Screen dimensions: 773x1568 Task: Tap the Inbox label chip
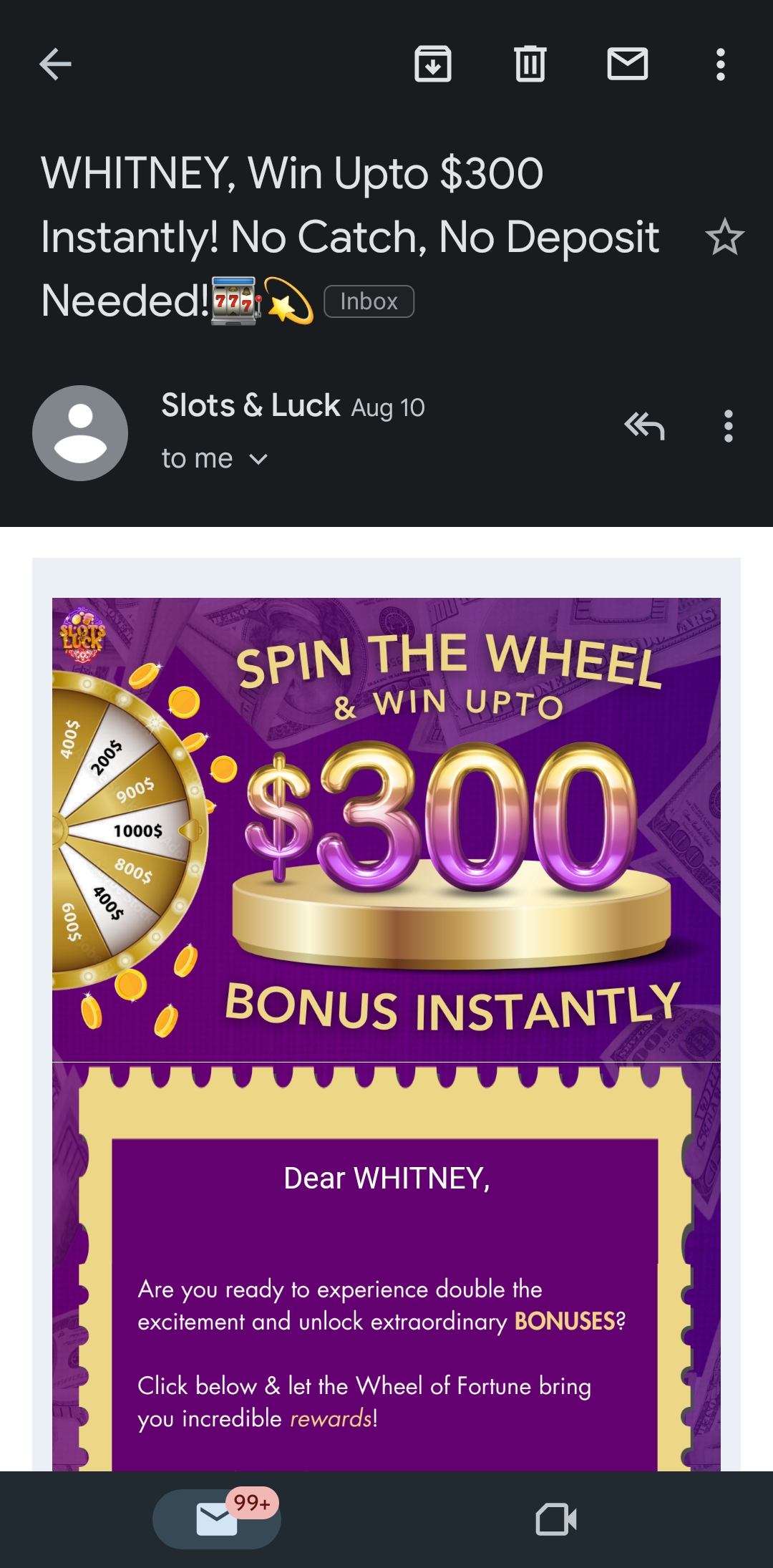tap(369, 301)
